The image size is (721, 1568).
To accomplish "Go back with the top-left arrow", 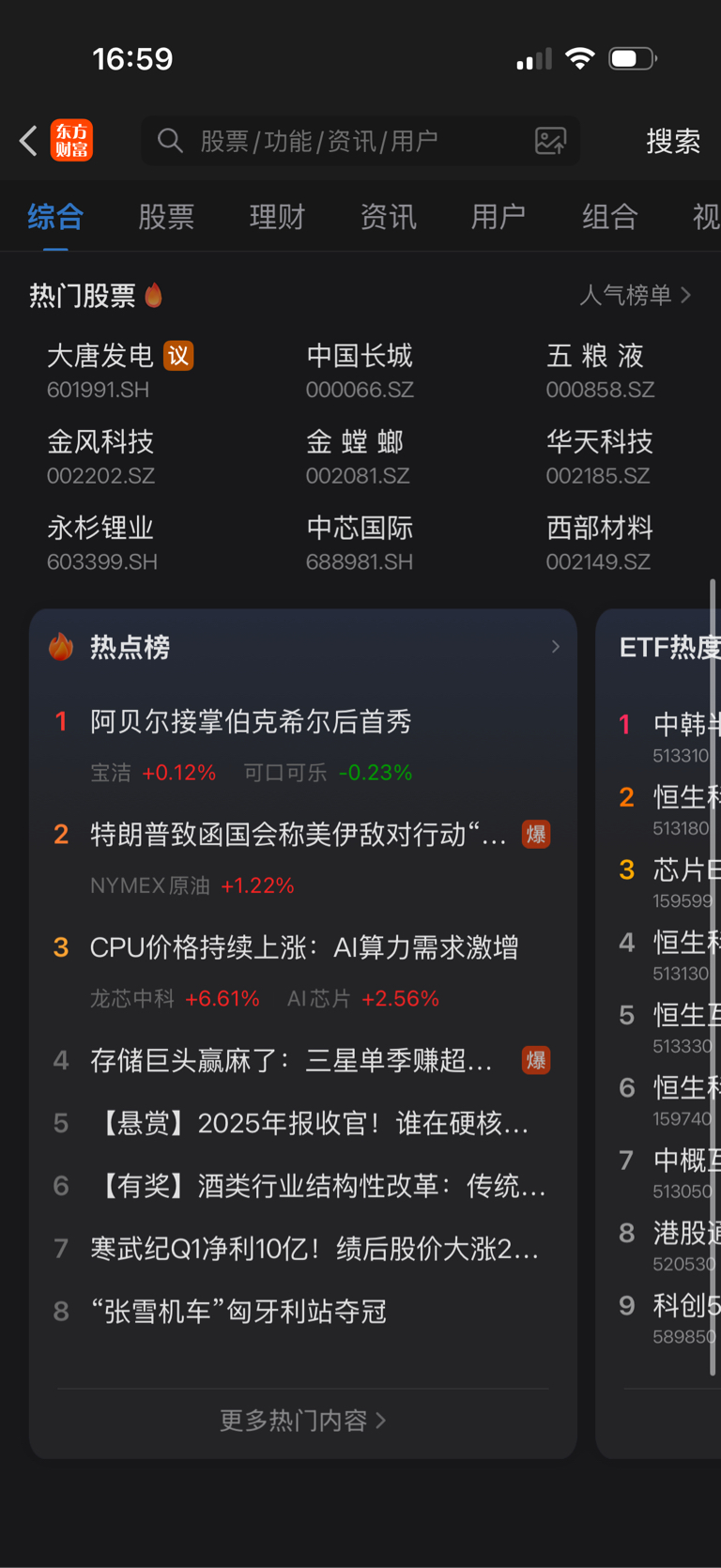I will pyautogui.click(x=28, y=141).
